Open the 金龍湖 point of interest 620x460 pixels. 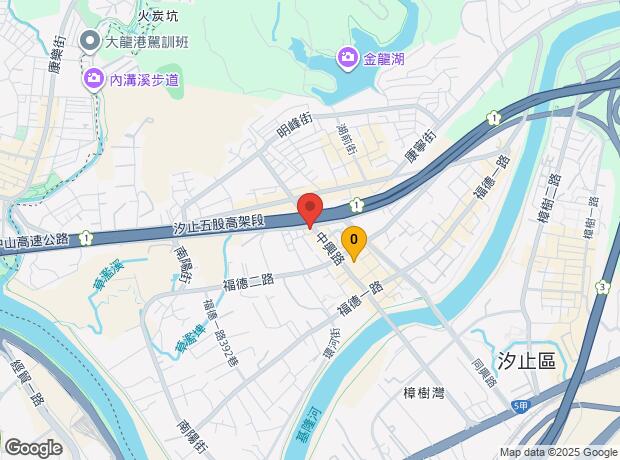349,57
